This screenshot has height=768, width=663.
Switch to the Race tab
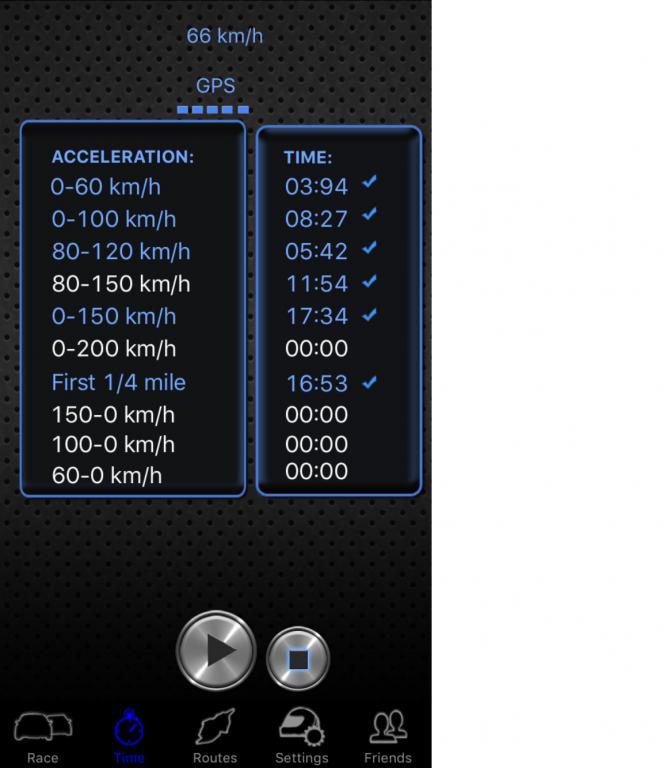pos(43,737)
